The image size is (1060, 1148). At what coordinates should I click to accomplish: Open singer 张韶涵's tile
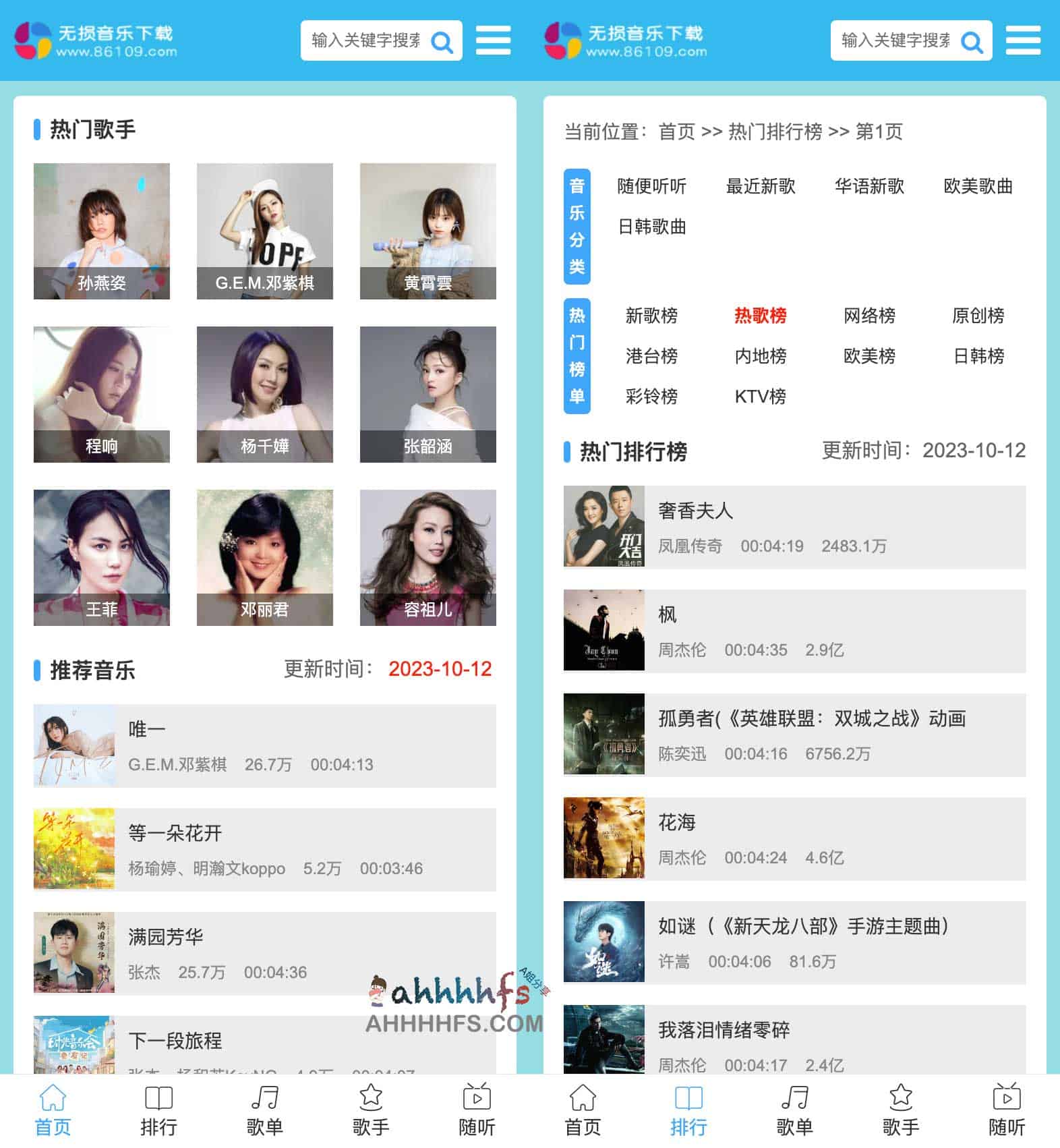coord(428,394)
